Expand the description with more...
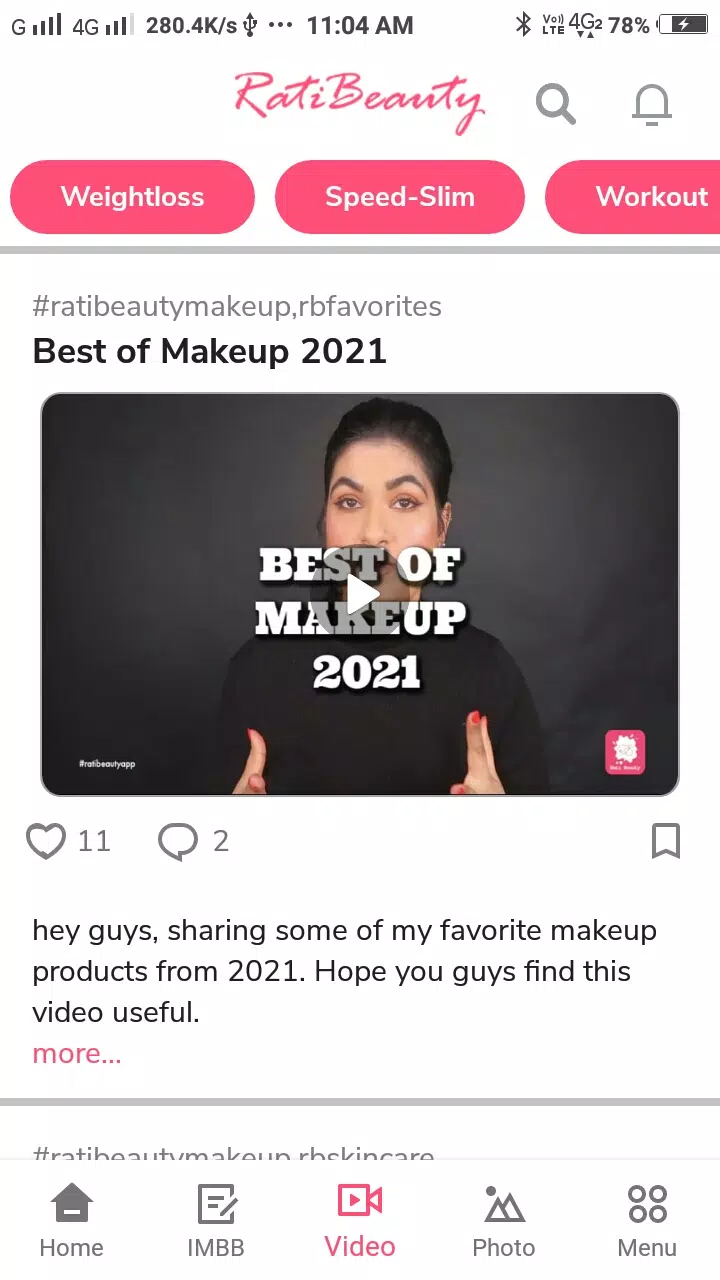Image resolution: width=720 pixels, height=1280 pixels. tap(76, 1053)
